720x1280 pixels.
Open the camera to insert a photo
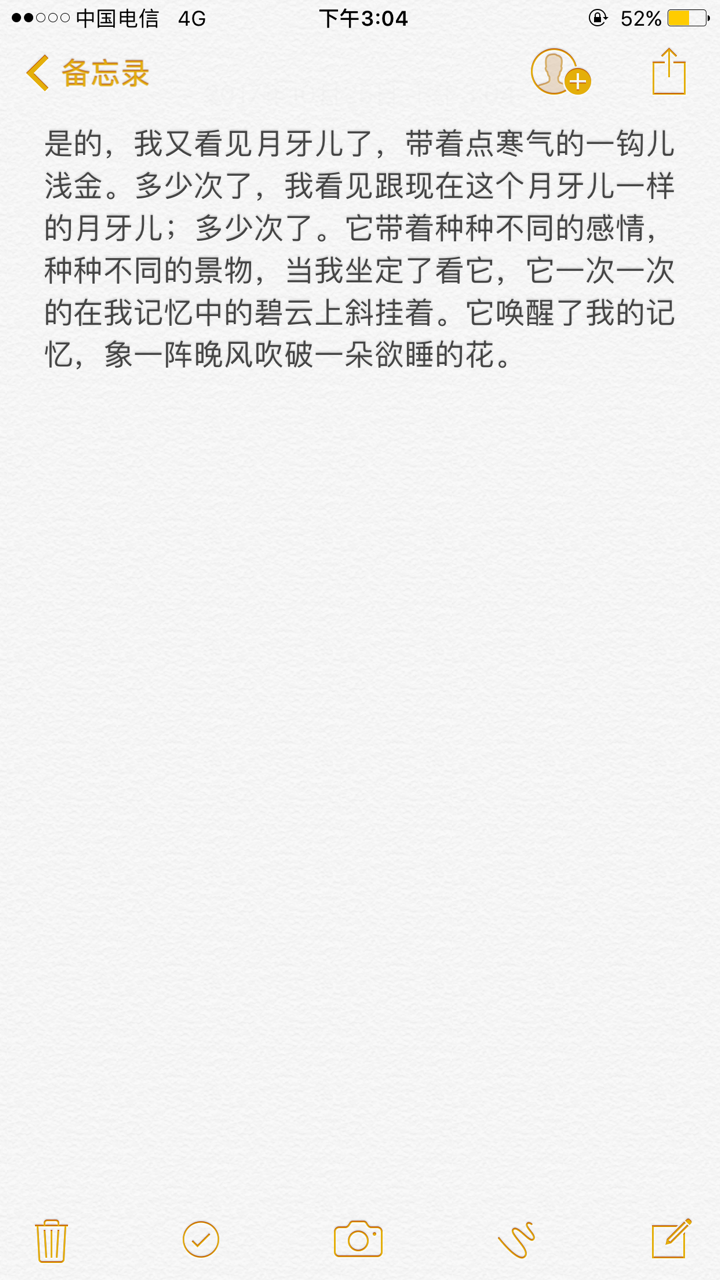coord(358,1238)
